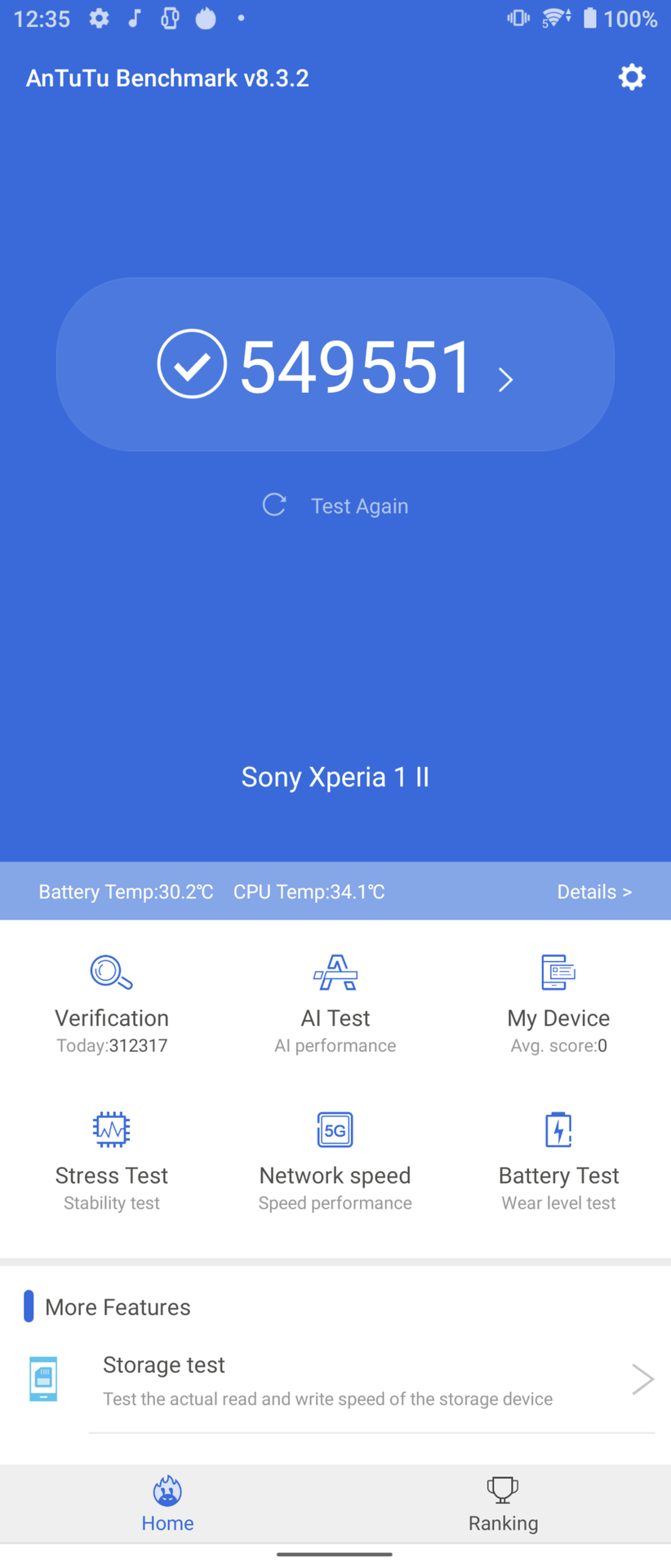Launch the Stress Test

click(112, 1160)
